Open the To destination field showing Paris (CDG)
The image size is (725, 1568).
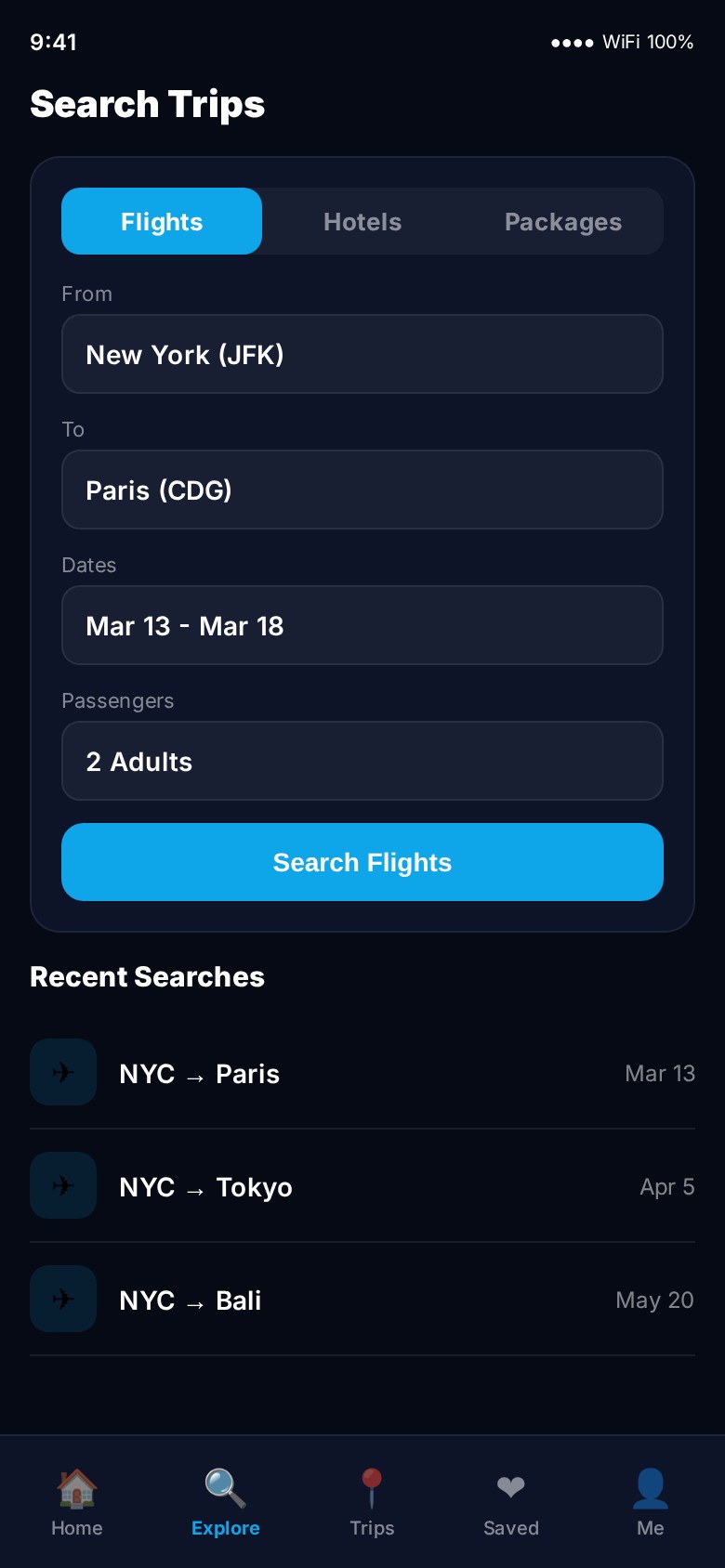coord(362,490)
